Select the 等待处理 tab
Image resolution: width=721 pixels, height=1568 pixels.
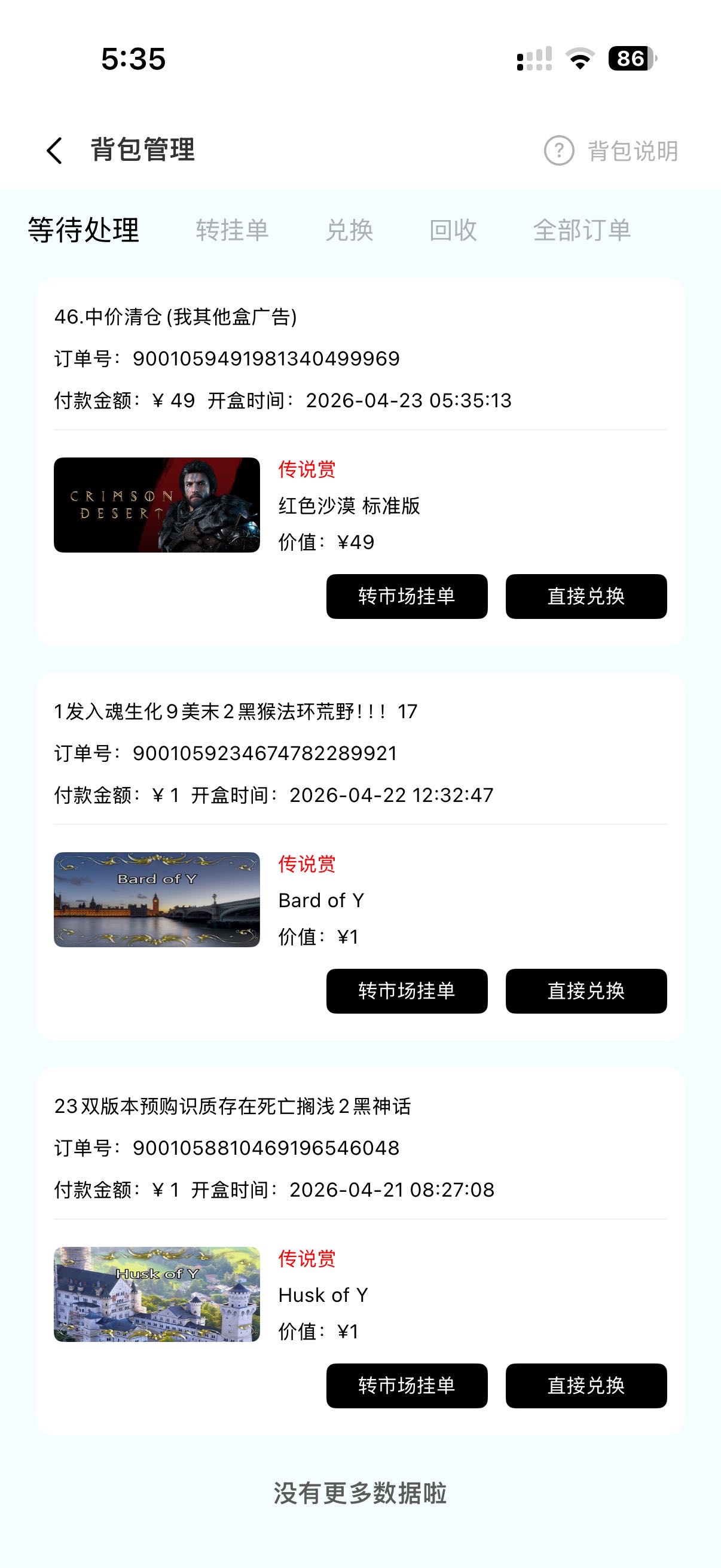click(x=83, y=230)
